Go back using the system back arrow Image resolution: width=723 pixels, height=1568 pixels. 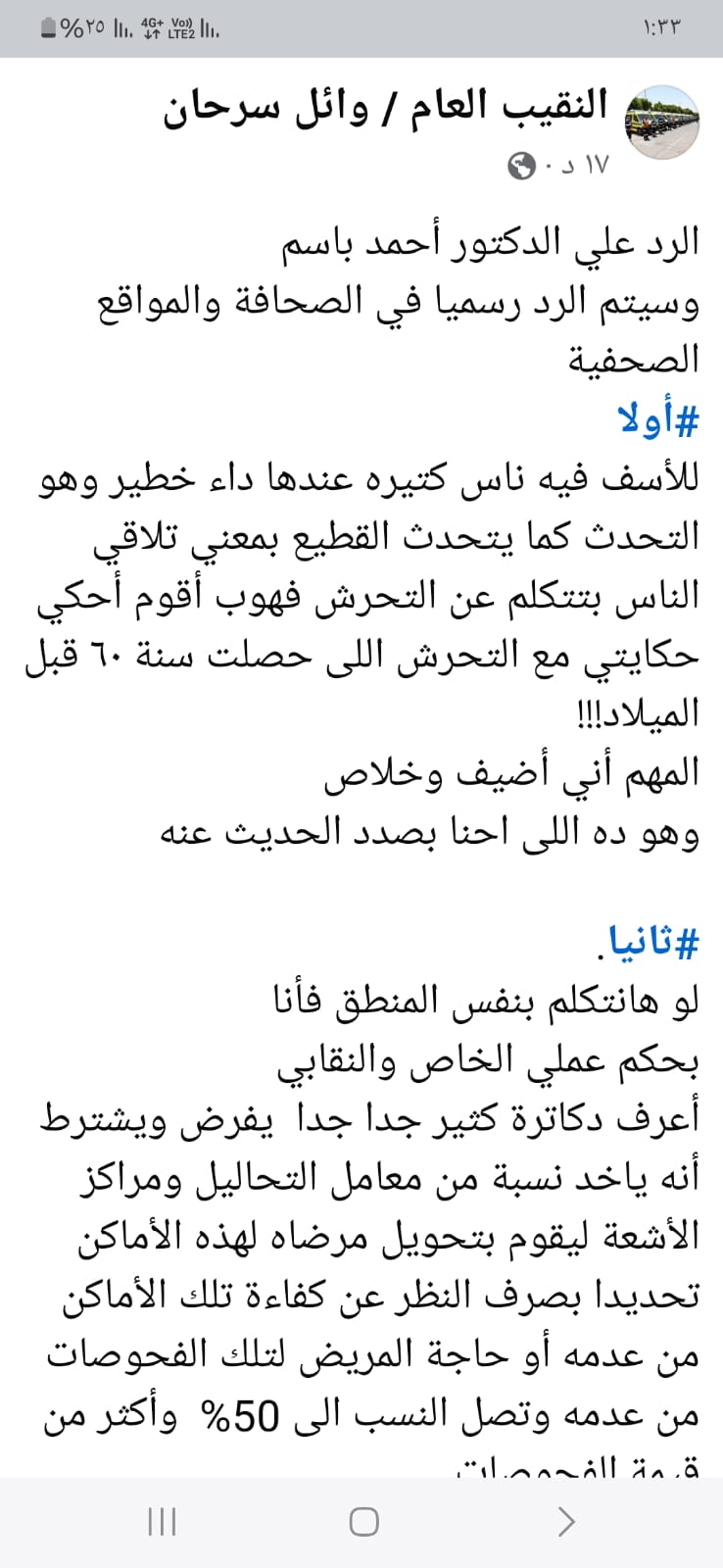(565, 1521)
